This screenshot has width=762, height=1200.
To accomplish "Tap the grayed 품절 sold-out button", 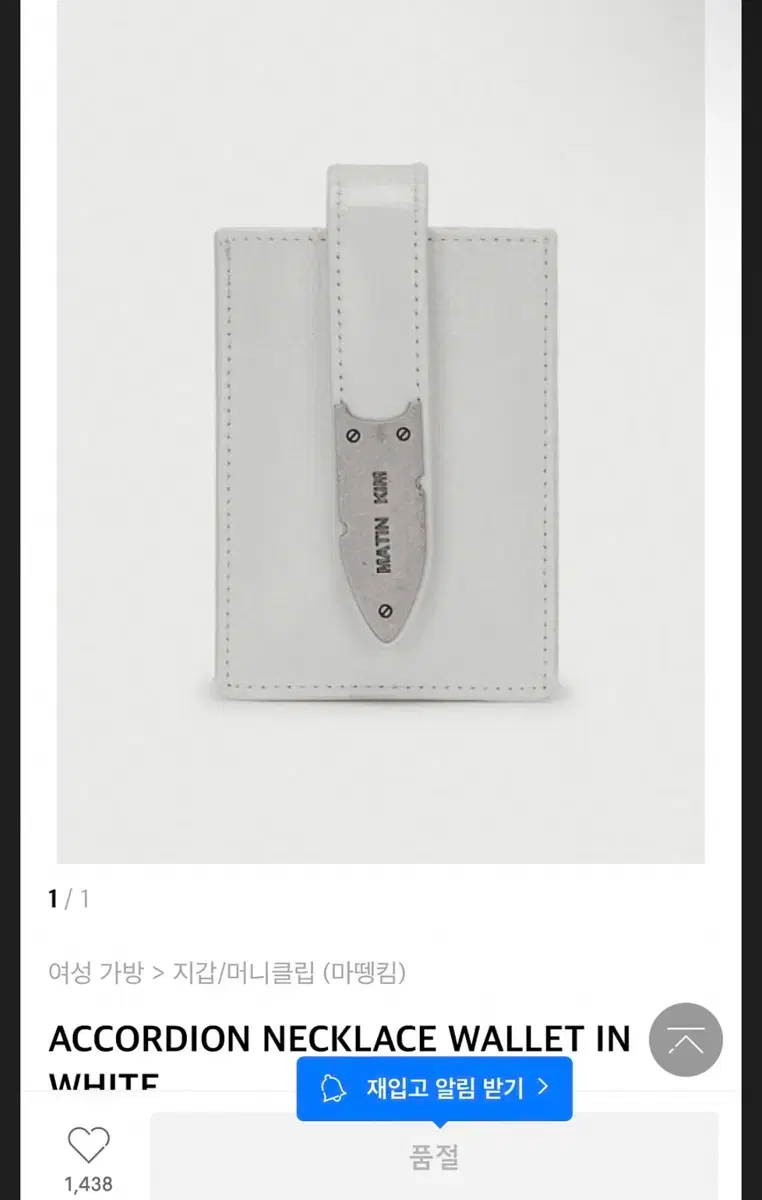I will click(436, 1155).
